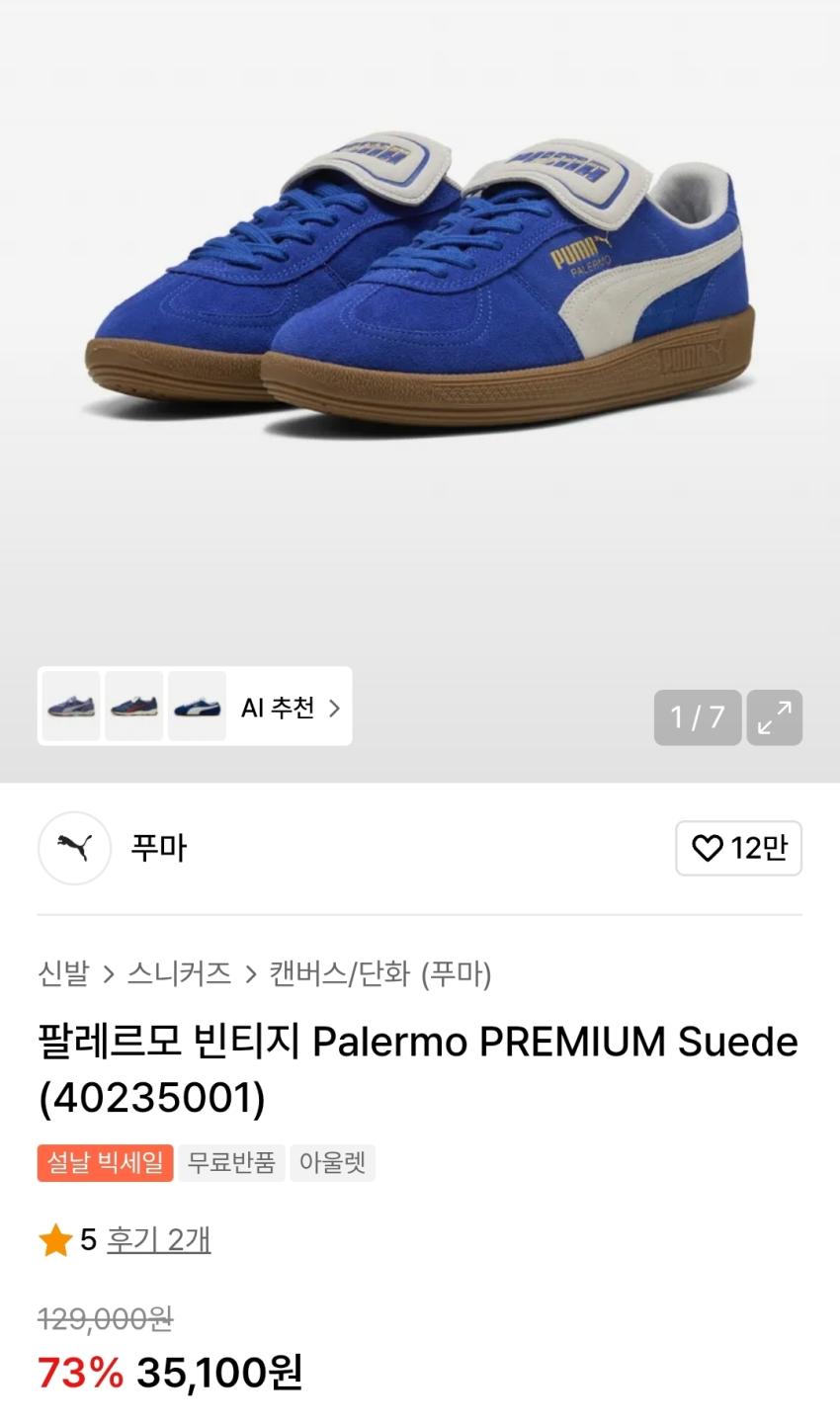Viewport: 840px width, 1426px height.
Task: View the 후기 2개 reviews
Action: 158,1239
